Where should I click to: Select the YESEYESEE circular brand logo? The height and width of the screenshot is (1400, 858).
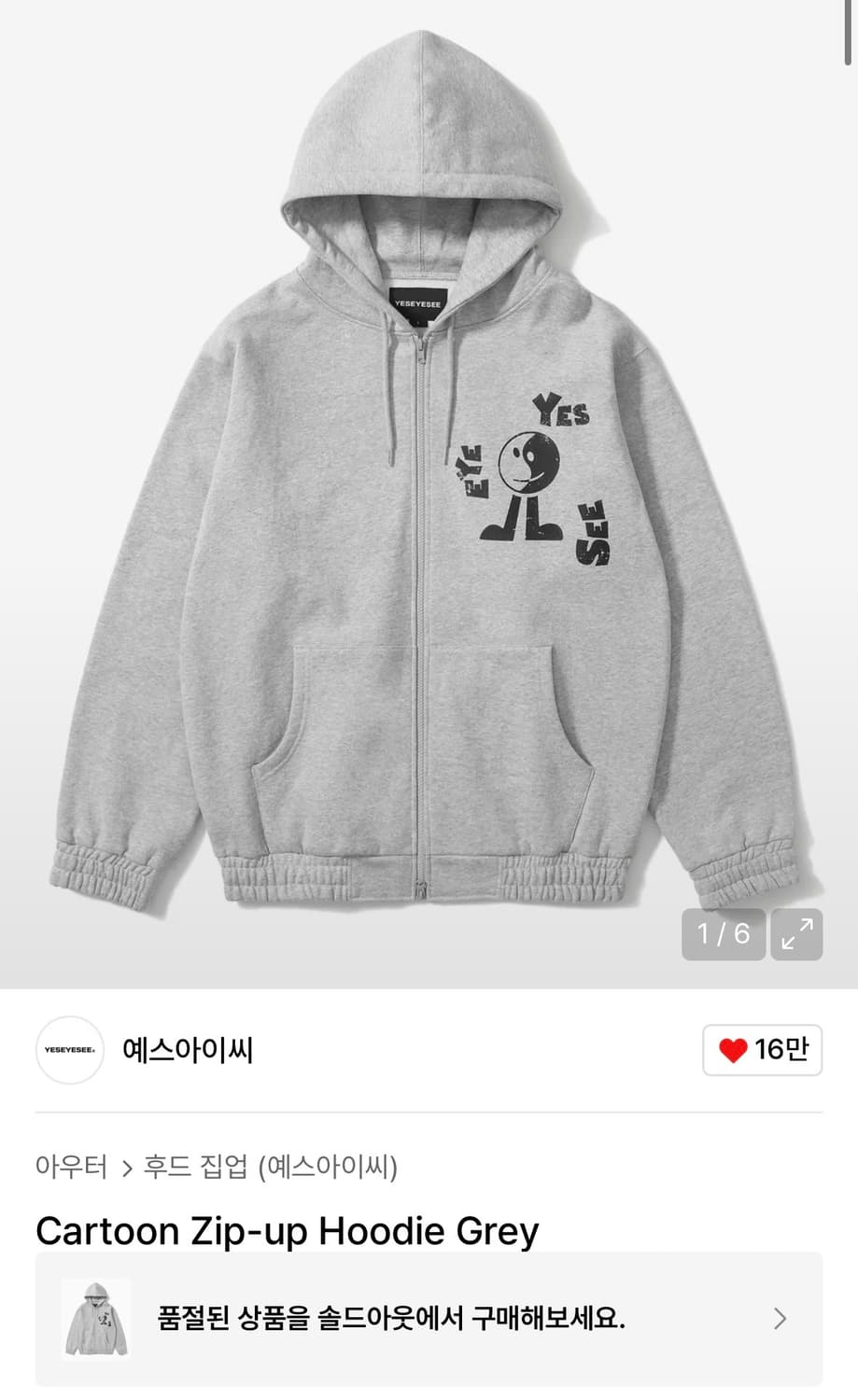(x=69, y=1050)
